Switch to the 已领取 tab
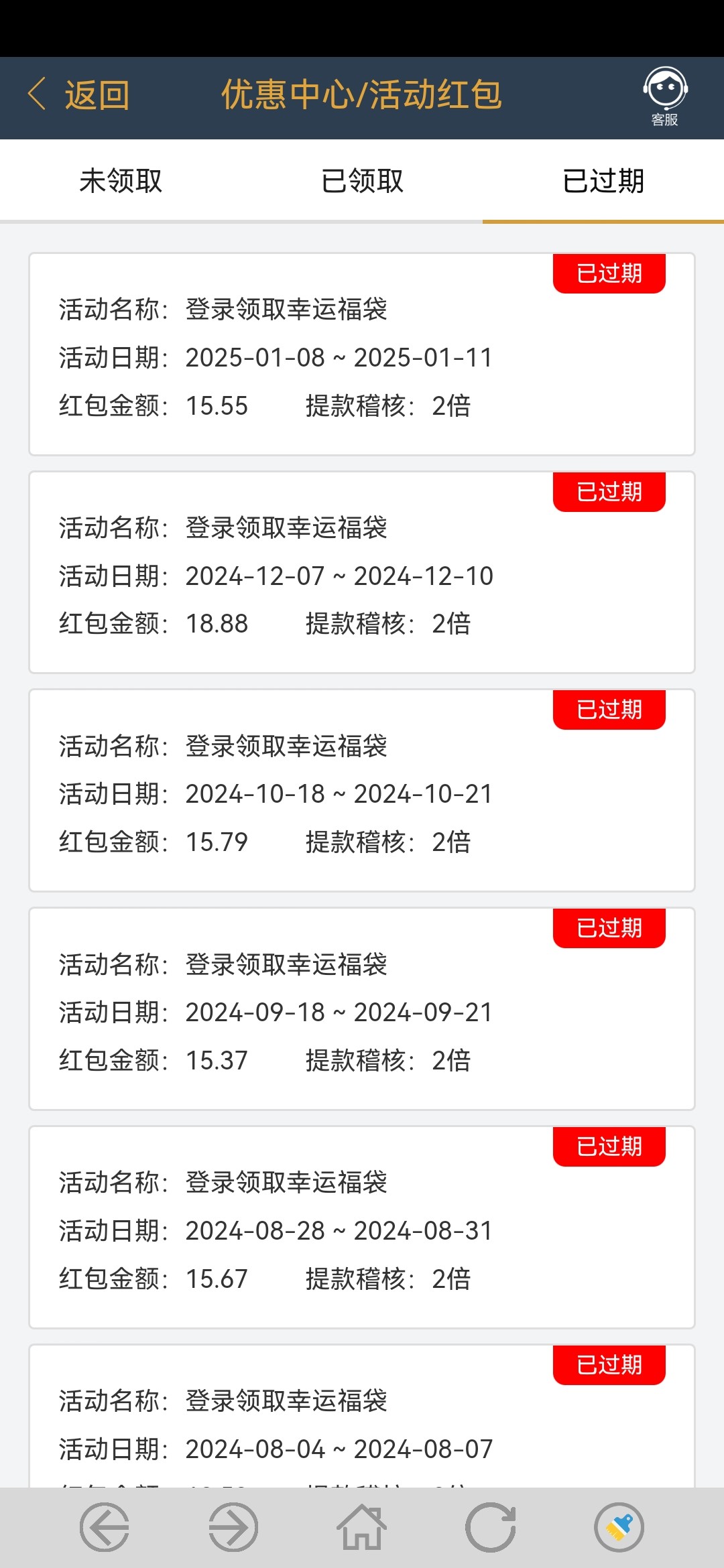The image size is (724, 1568). (x=362, y=181)
